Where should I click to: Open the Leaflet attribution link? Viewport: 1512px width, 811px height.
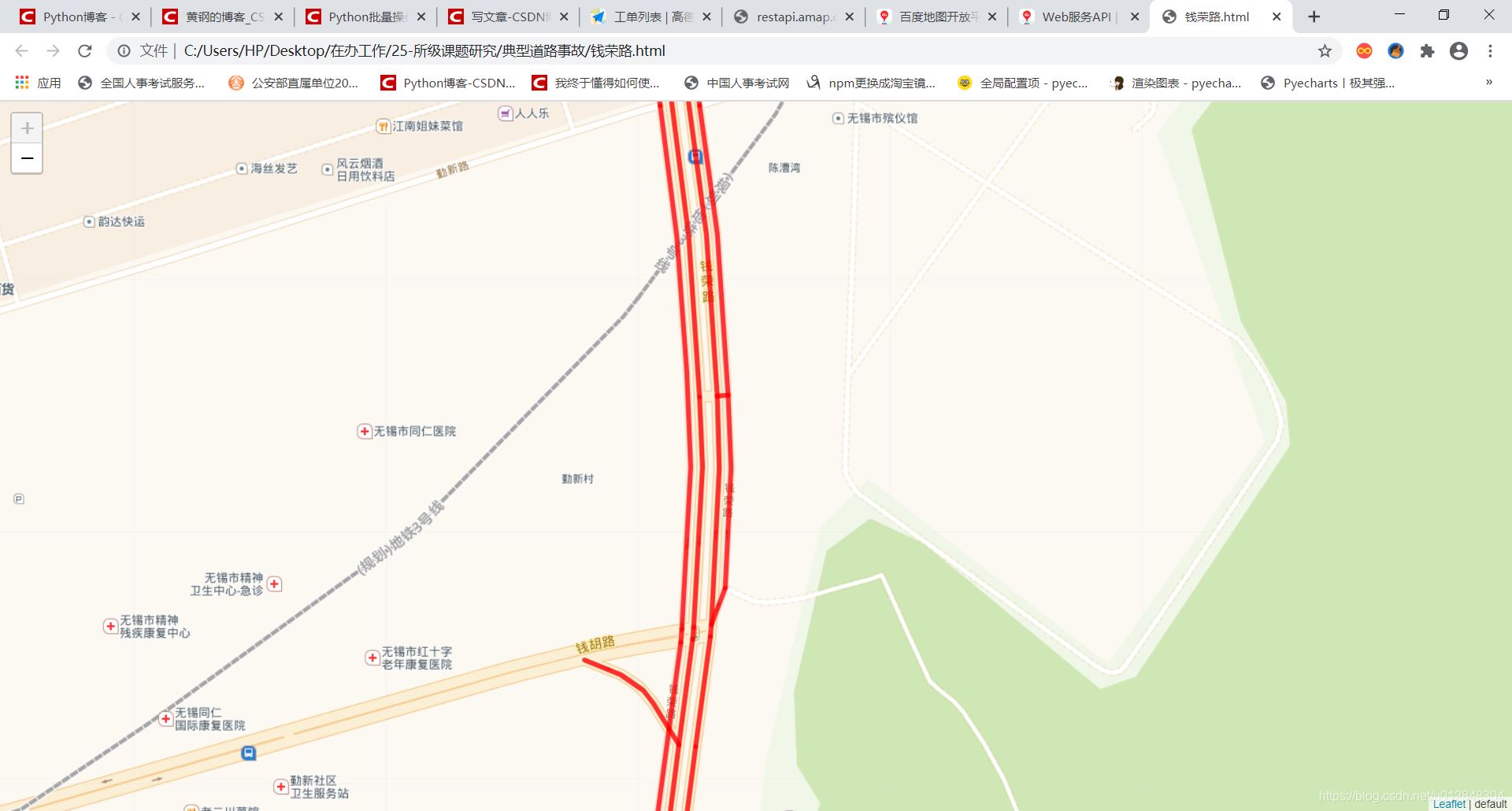(x=1449, y=804)
